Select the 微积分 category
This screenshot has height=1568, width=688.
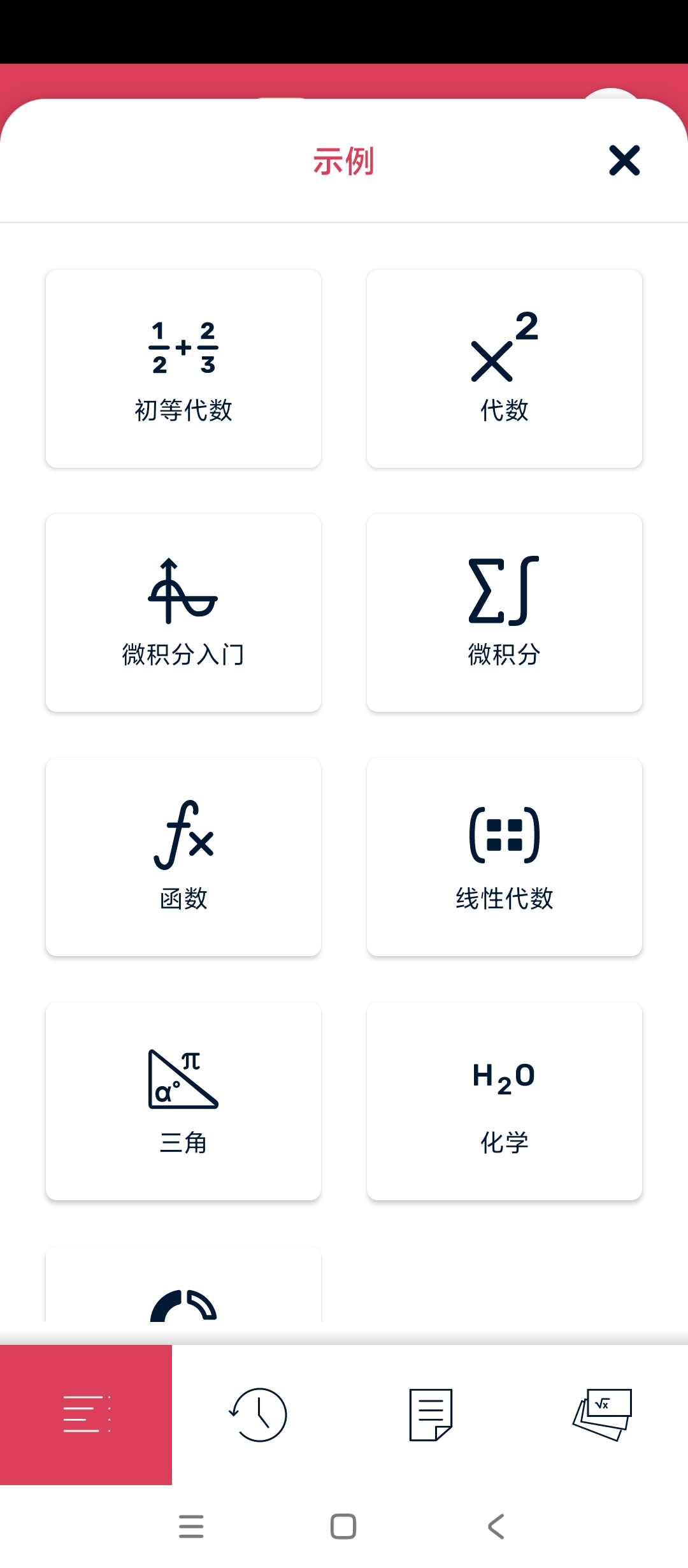coord(505,613)
